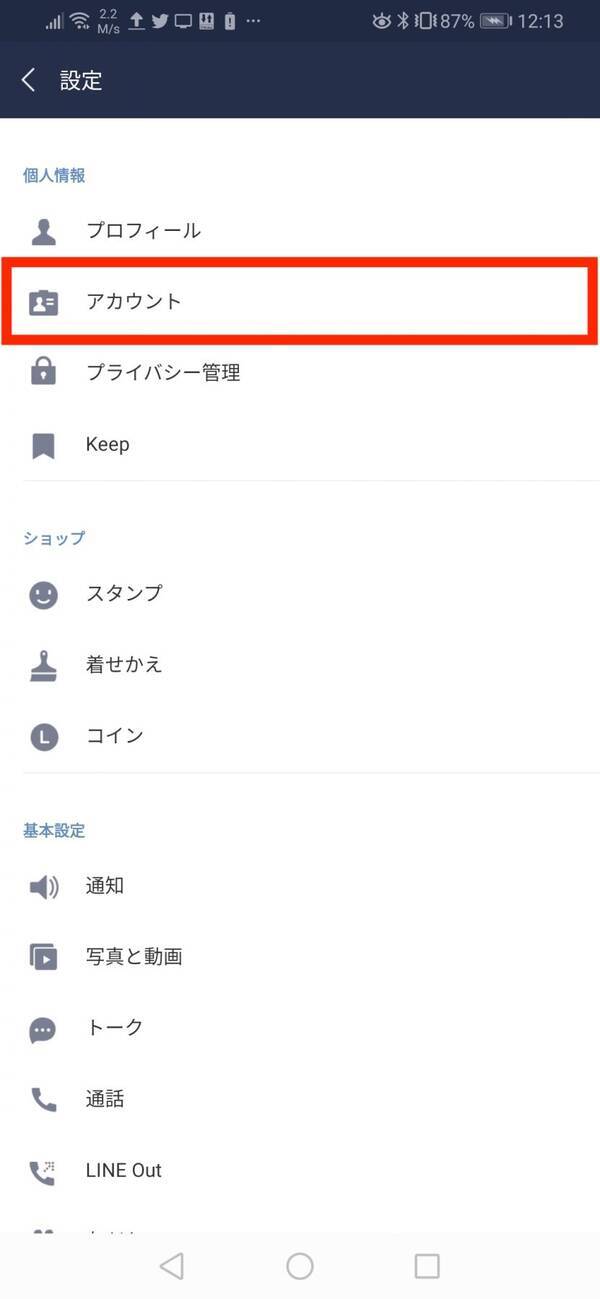Tap the system home button
The width and height of the screenshot is (600, 1299).
(300, 1266)
